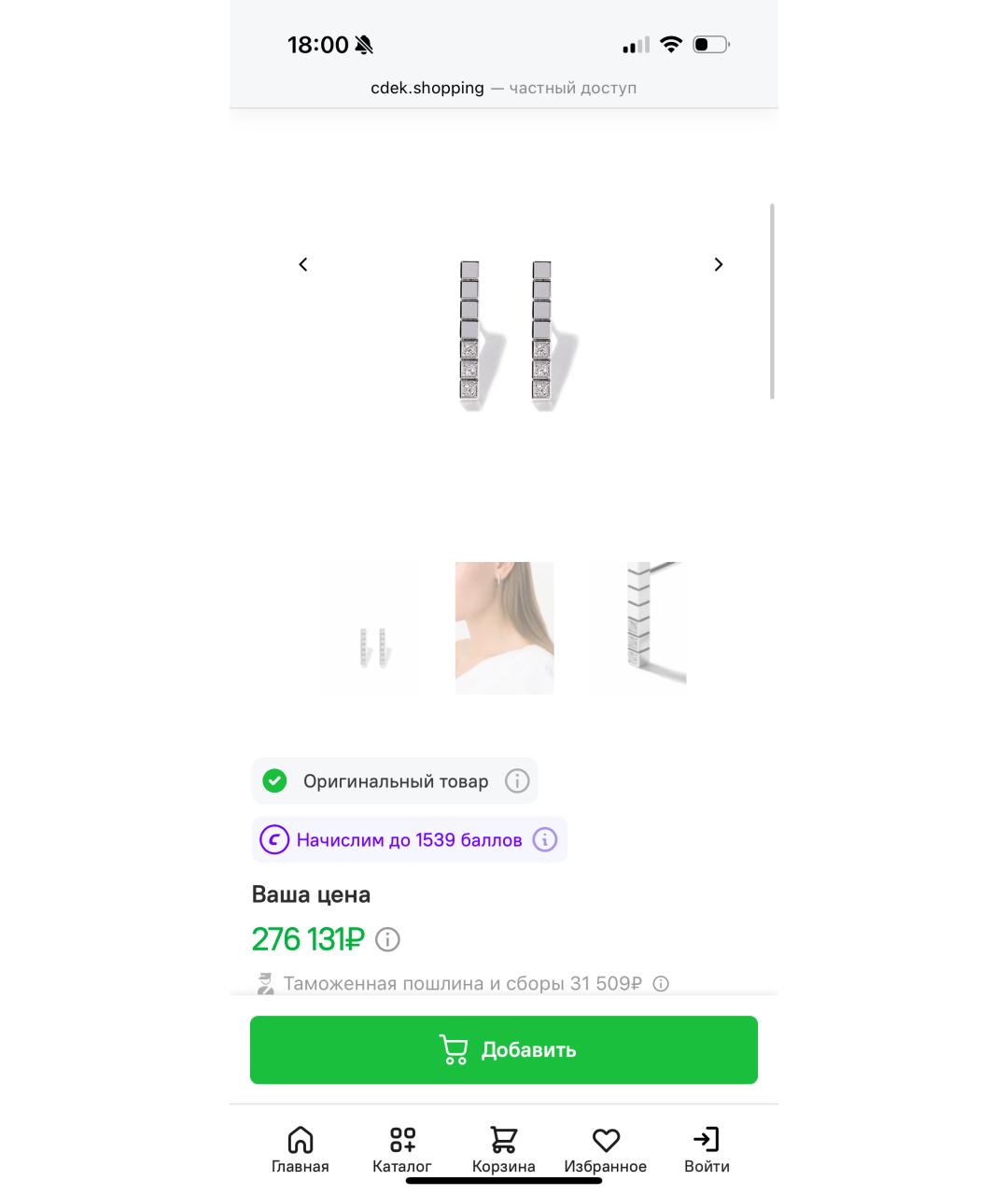
Task: Show the next product photo
Action: [x=718, y=264]
